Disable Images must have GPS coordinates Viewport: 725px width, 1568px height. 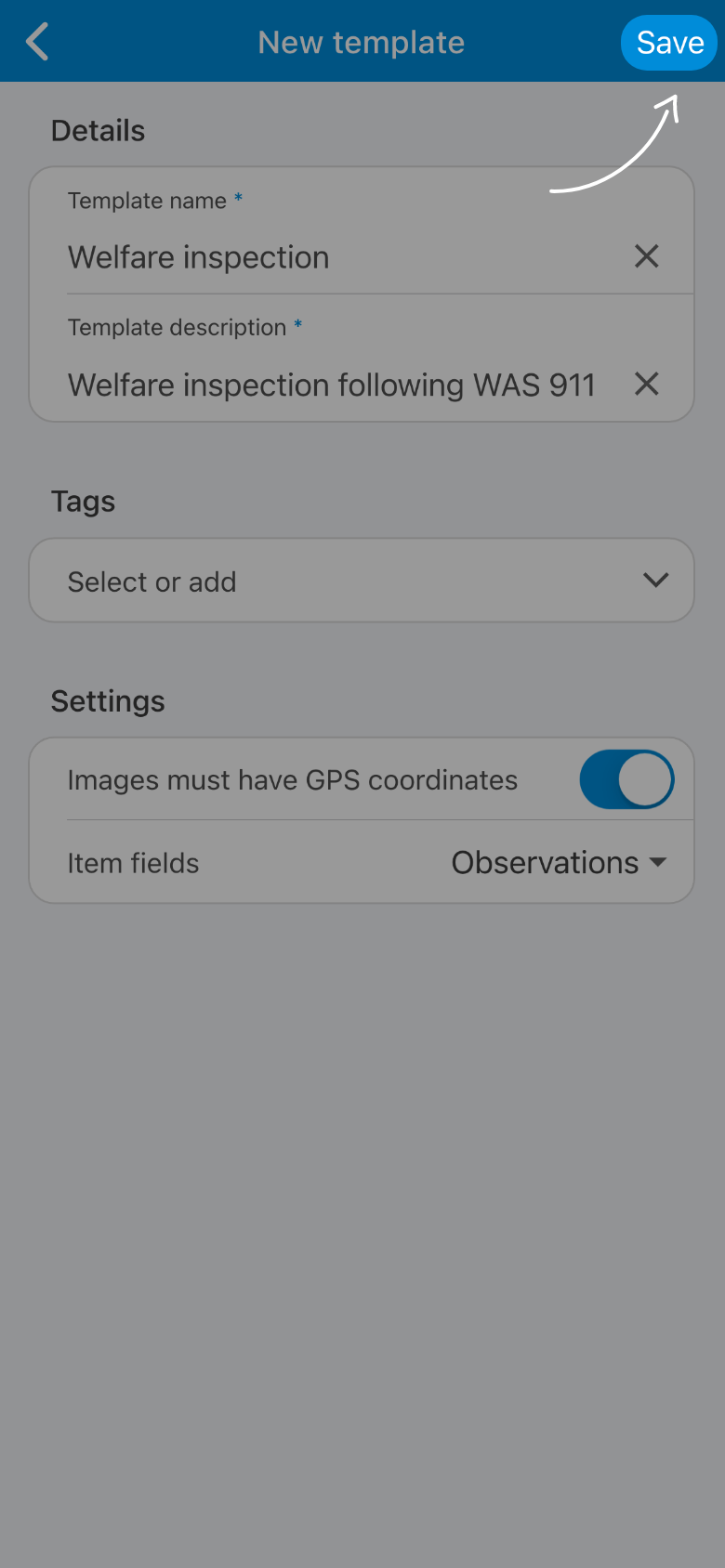click(626, 779)
